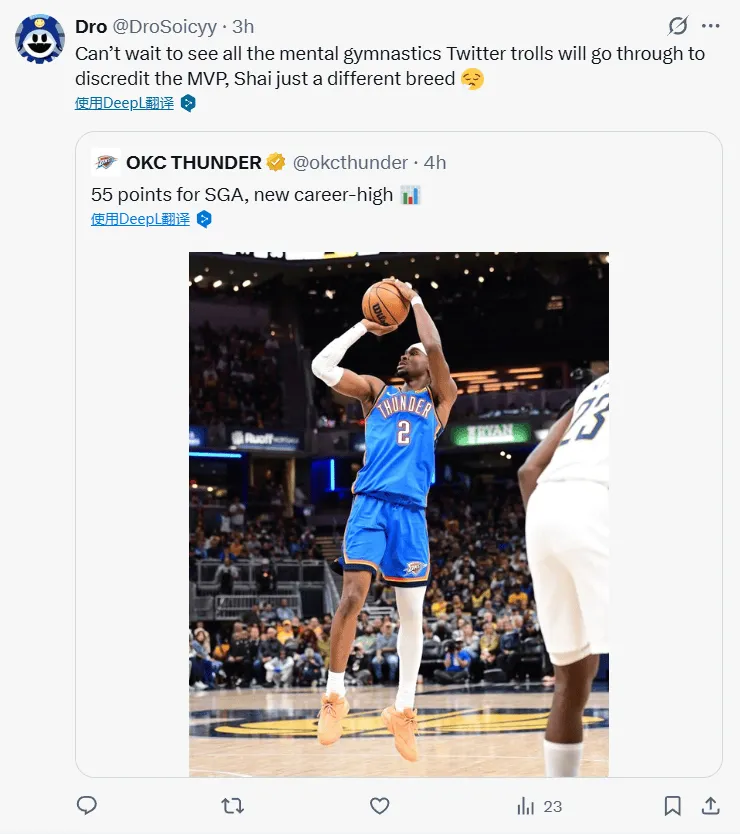Reply to Dro's post
This screenshot has height=834, width=740.
(87, 805)
